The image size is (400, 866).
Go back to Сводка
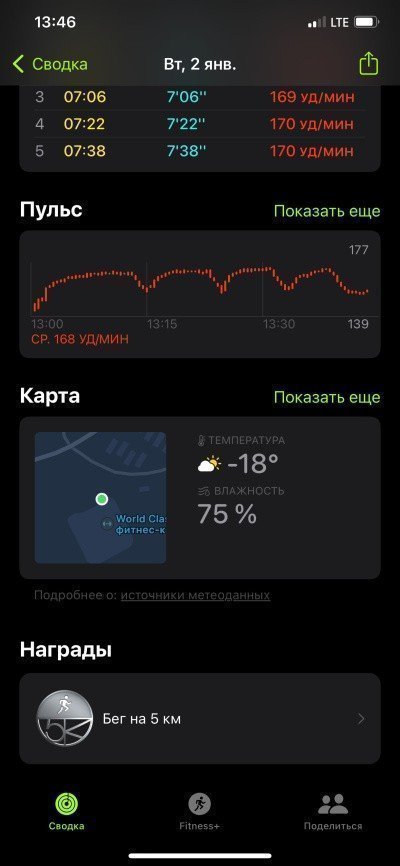click(x=50, y=64)
